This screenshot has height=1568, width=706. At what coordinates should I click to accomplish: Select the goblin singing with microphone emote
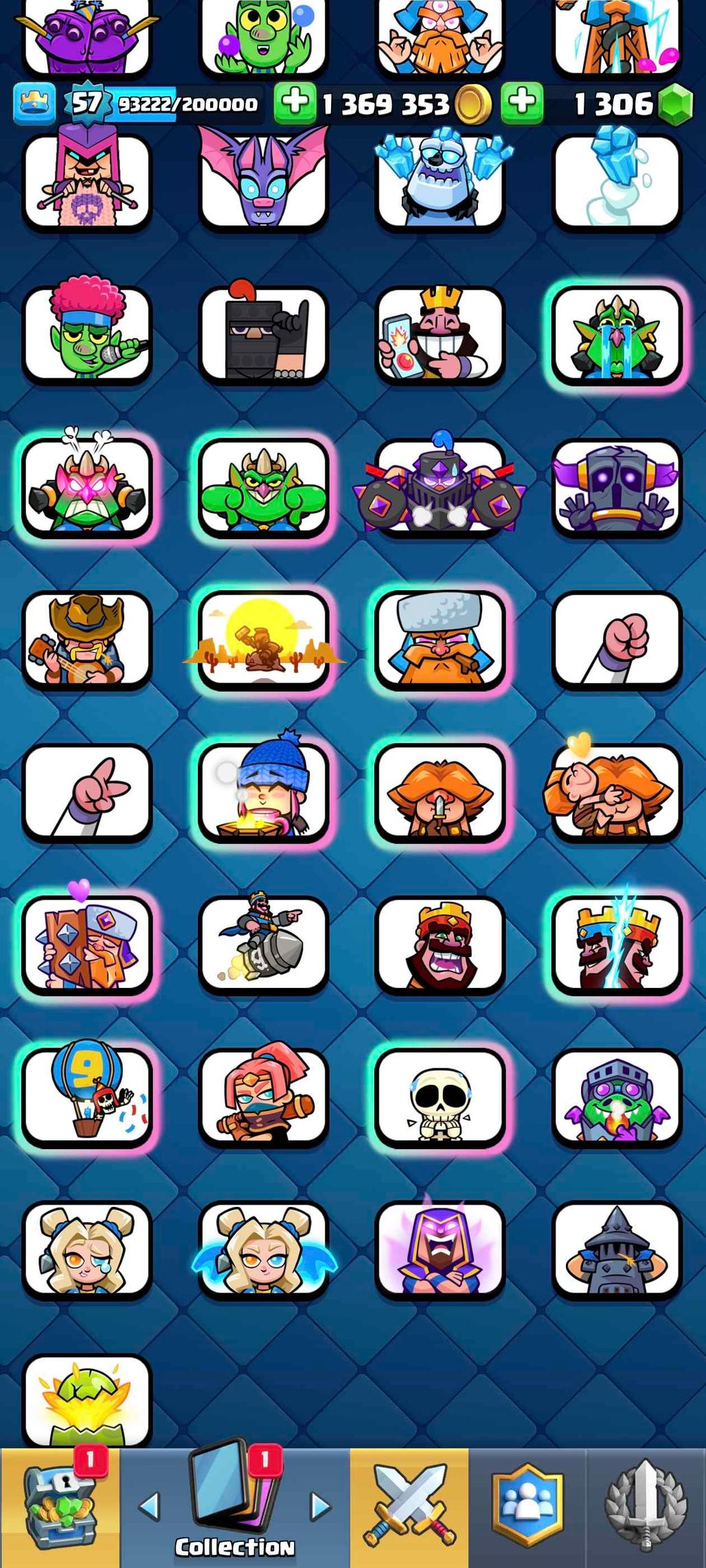pyautogui.click(x=87, y=334)
